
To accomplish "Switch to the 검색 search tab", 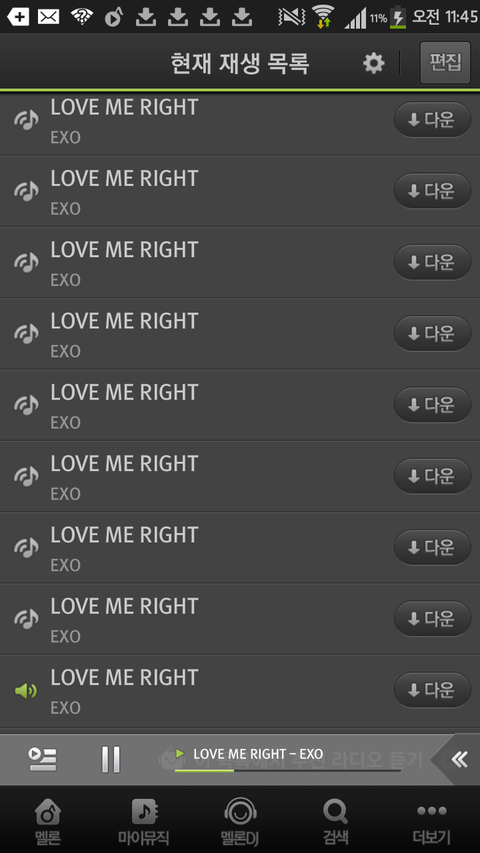I will pyautogui.click(x=335, y=820).
